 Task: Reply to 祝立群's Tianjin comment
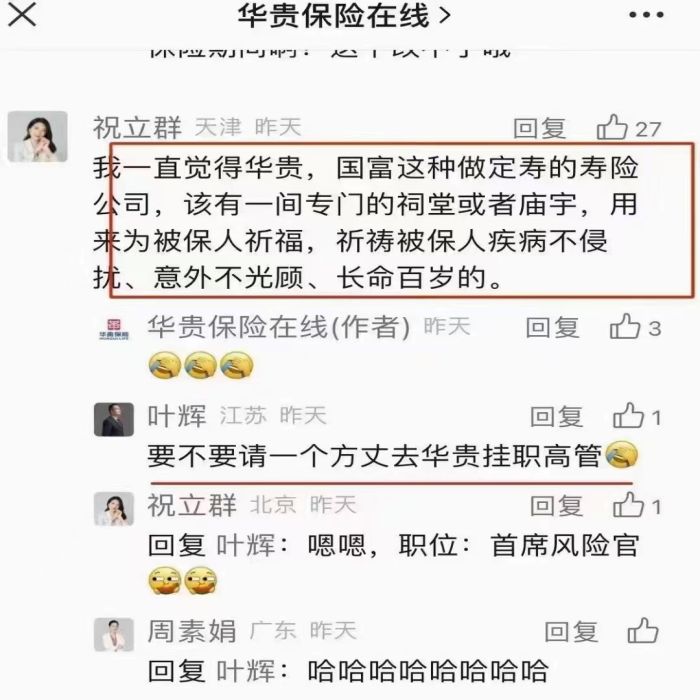(539, 128)
